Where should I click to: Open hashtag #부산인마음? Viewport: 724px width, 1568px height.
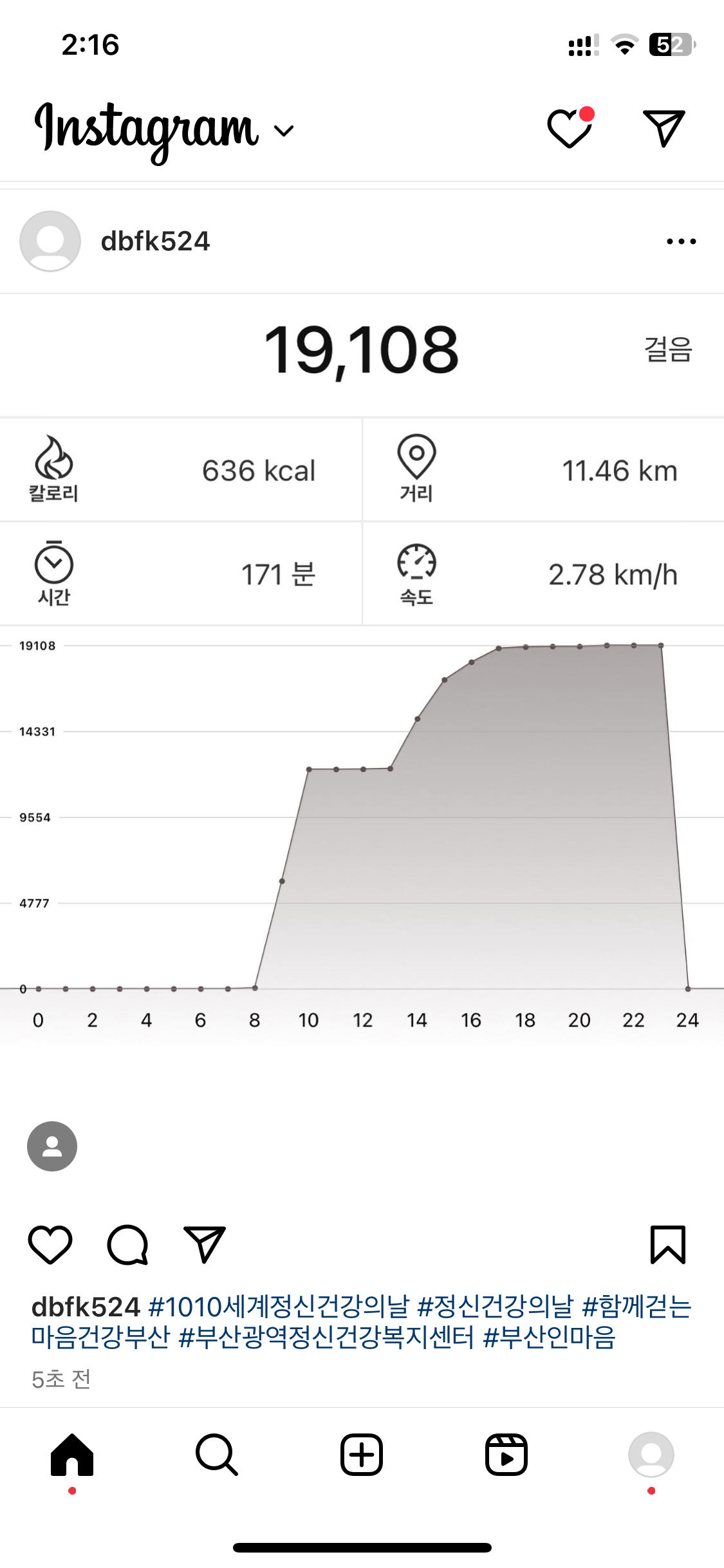(x=549, y=1337)
